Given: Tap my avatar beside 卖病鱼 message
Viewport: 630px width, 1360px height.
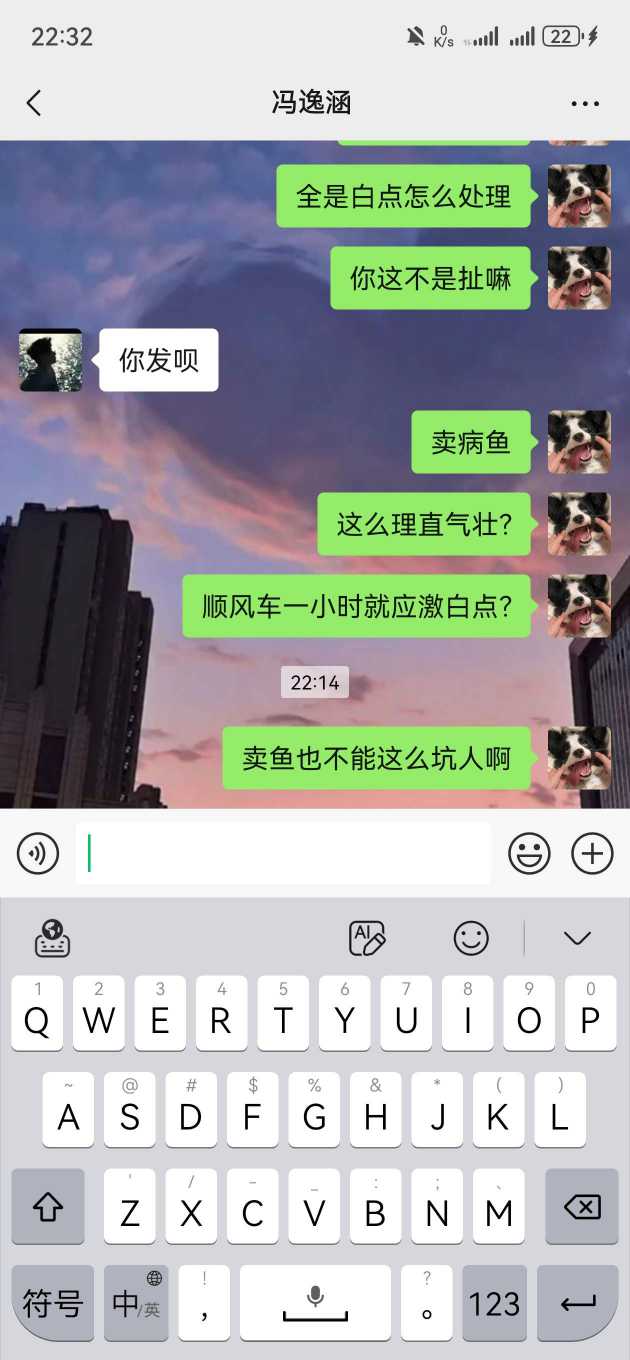Looking at the screenshot, I should point(579,442).
